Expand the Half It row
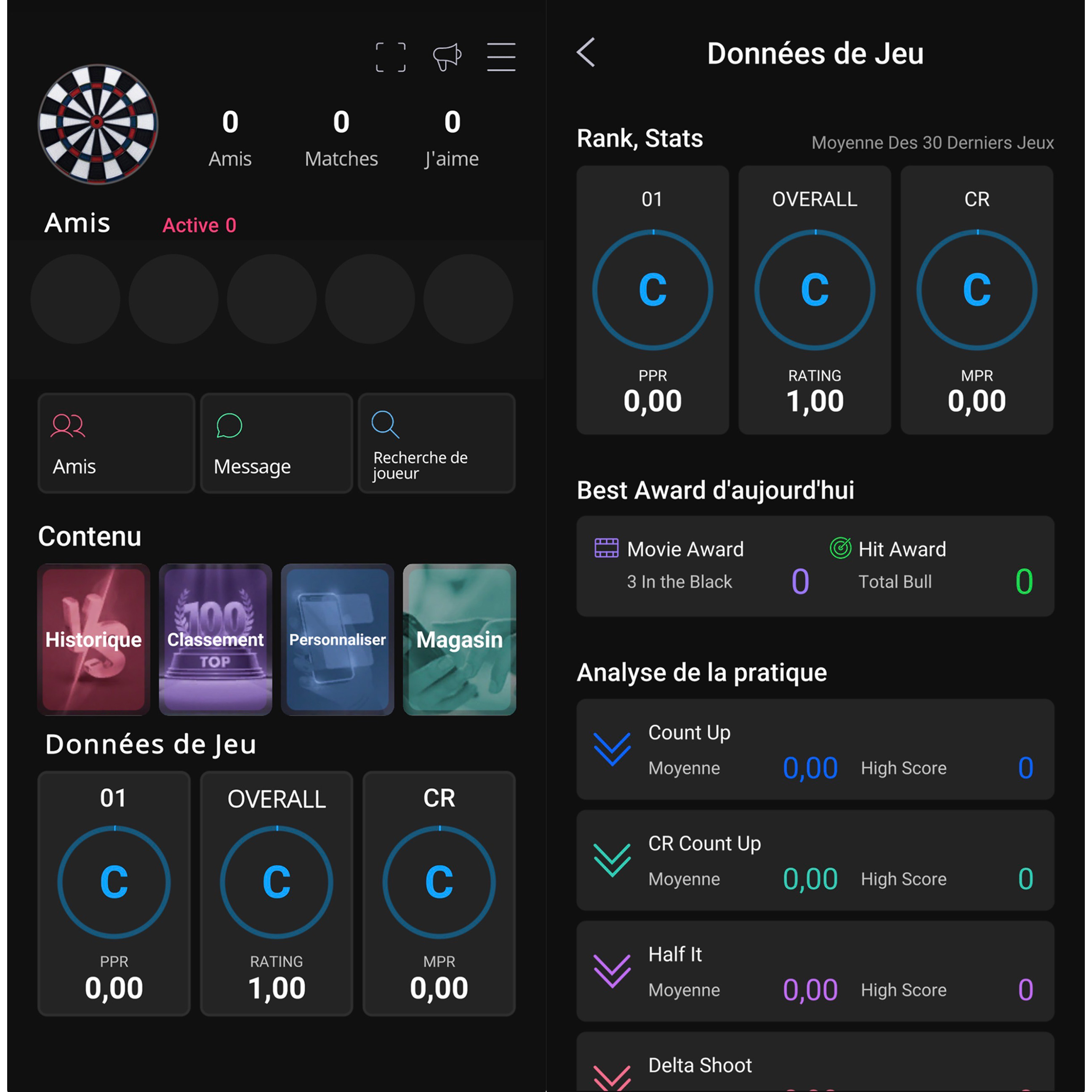1092x1092 pixels. (612, 971)
